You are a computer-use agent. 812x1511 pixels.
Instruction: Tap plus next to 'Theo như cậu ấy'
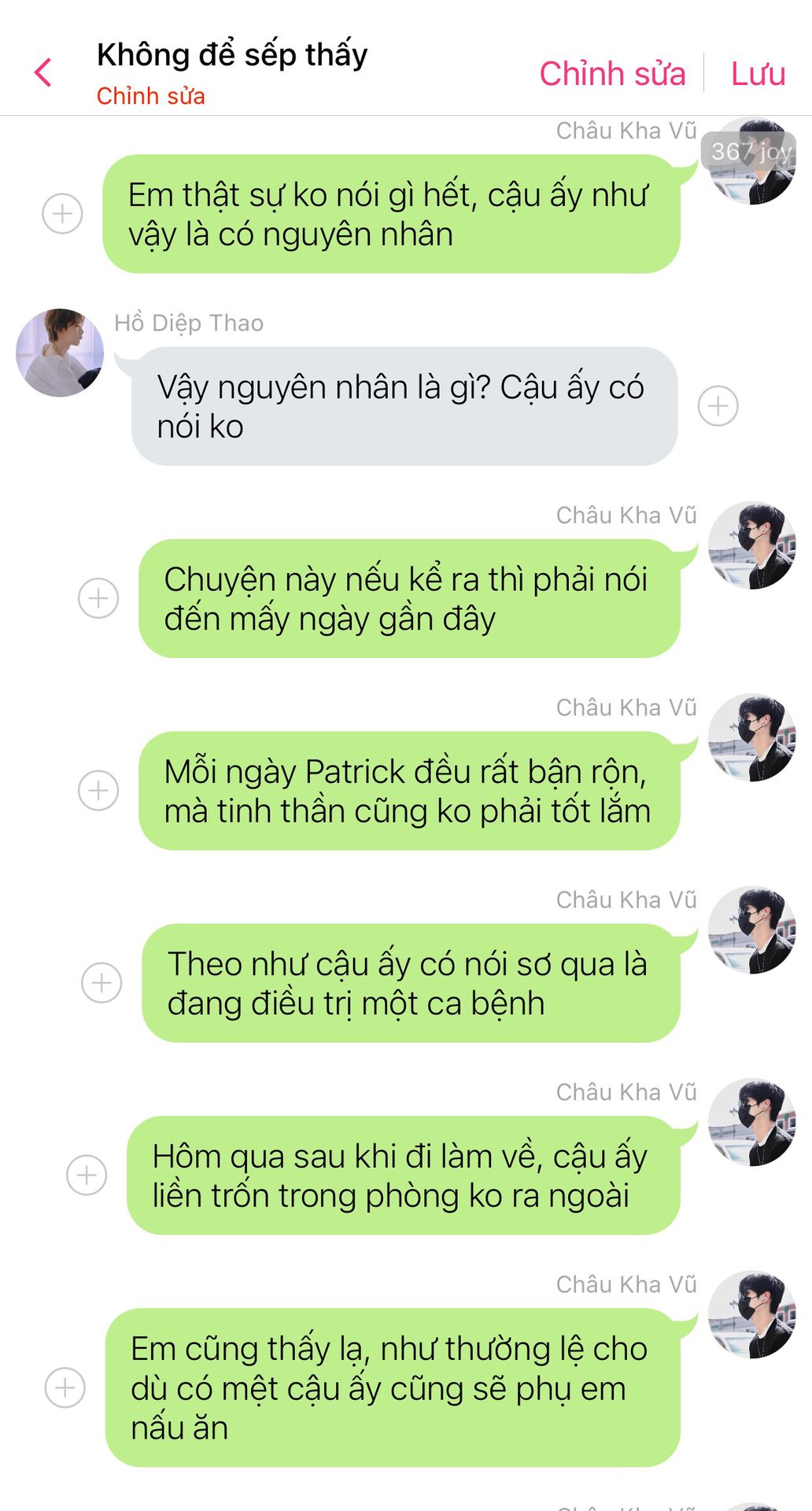(x=101, y=983)
